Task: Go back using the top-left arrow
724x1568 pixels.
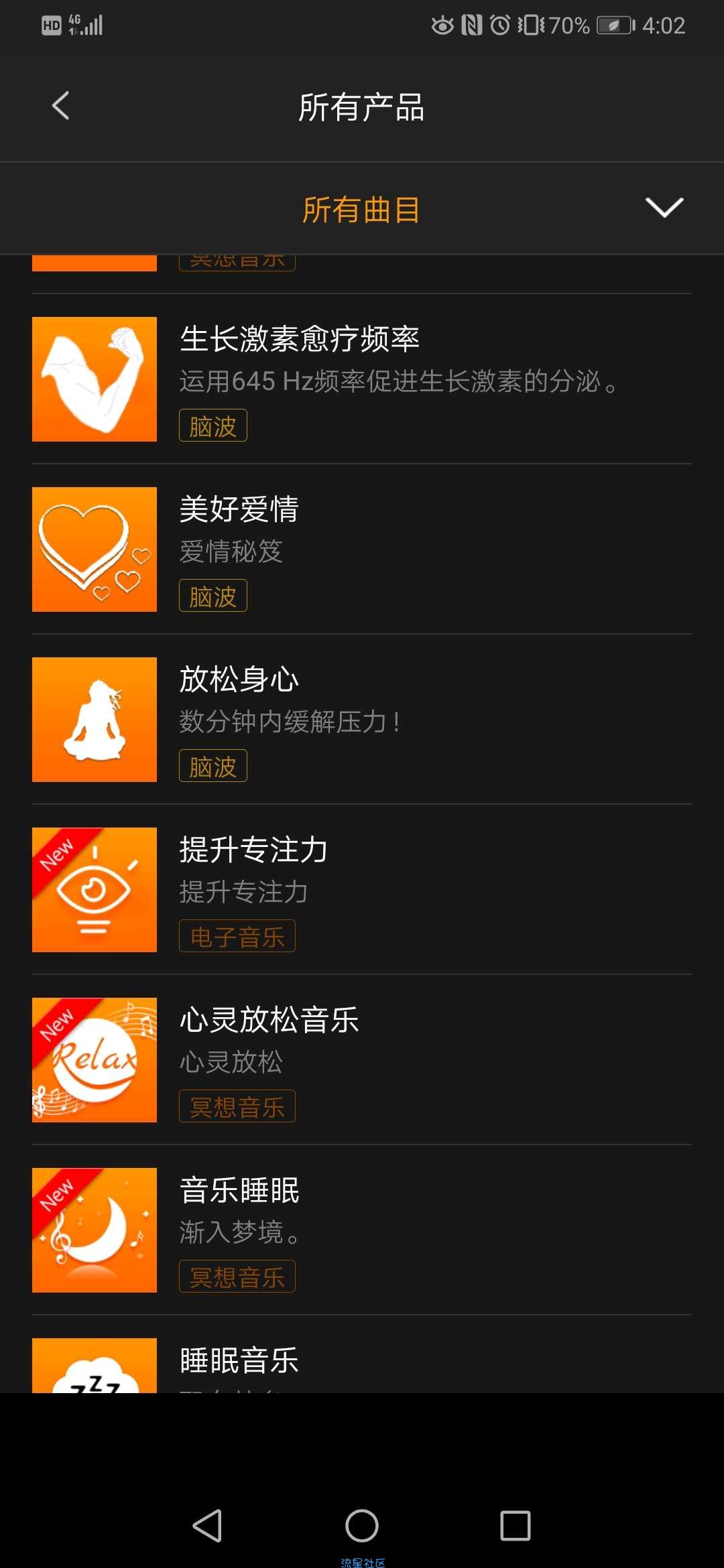Action: 60,106
